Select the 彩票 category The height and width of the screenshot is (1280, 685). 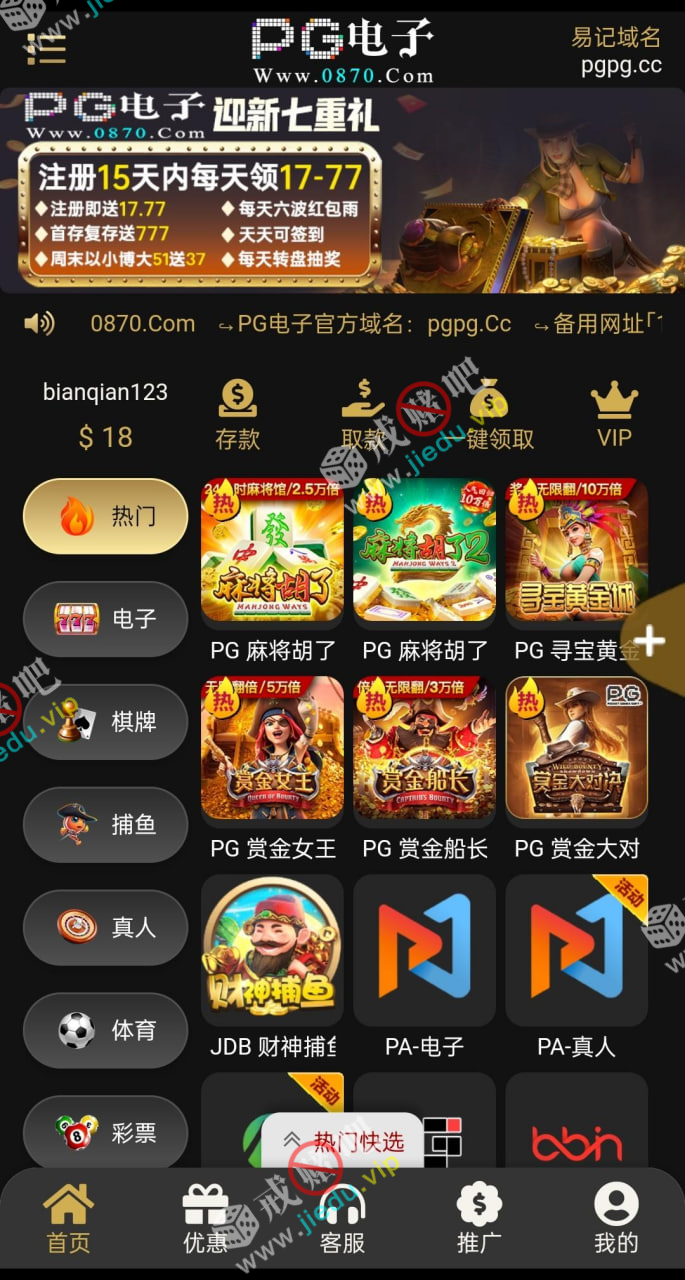click(105, 1133)
